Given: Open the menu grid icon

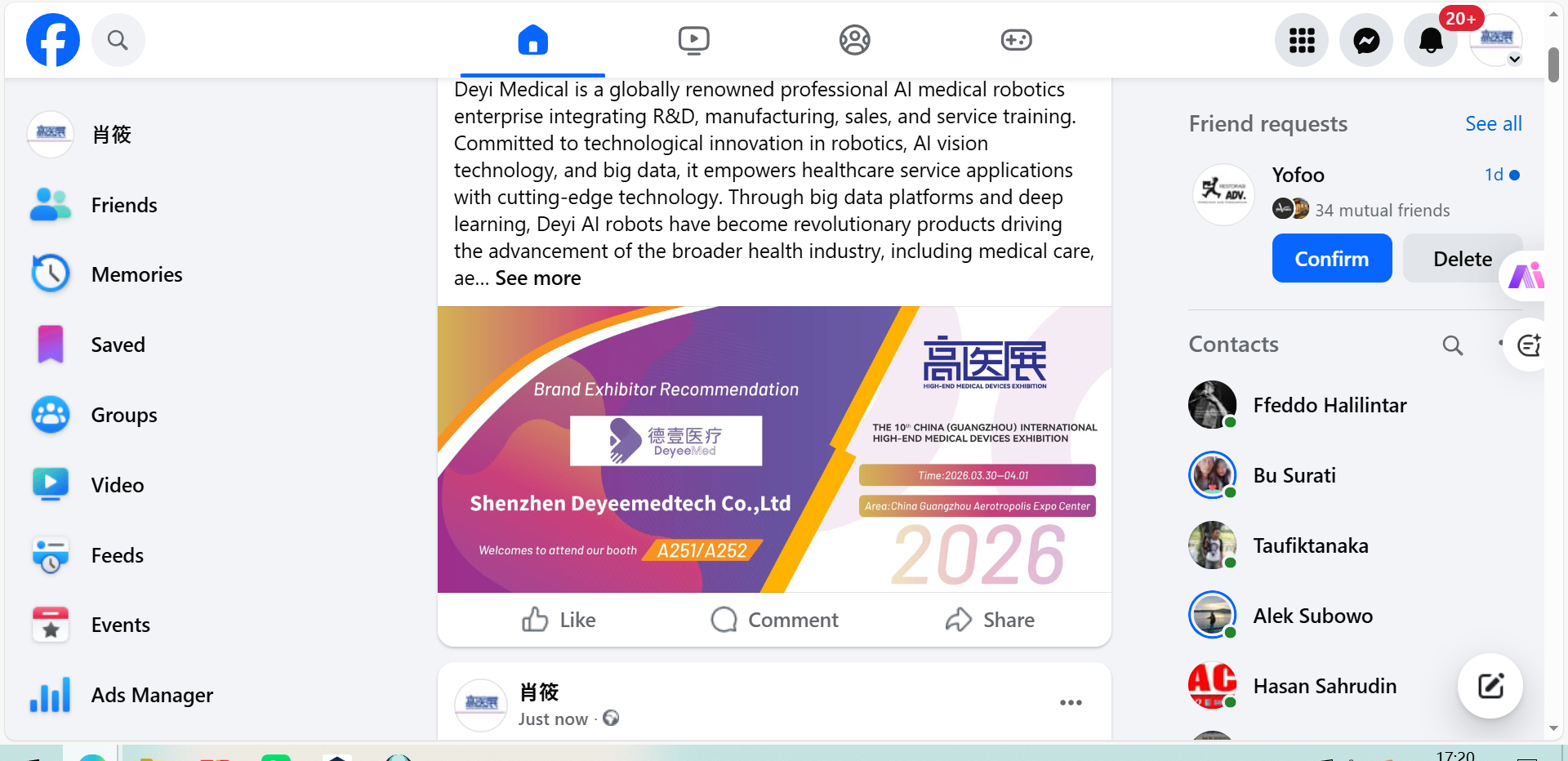Looking at the screenshot, I should point(1302,40).
